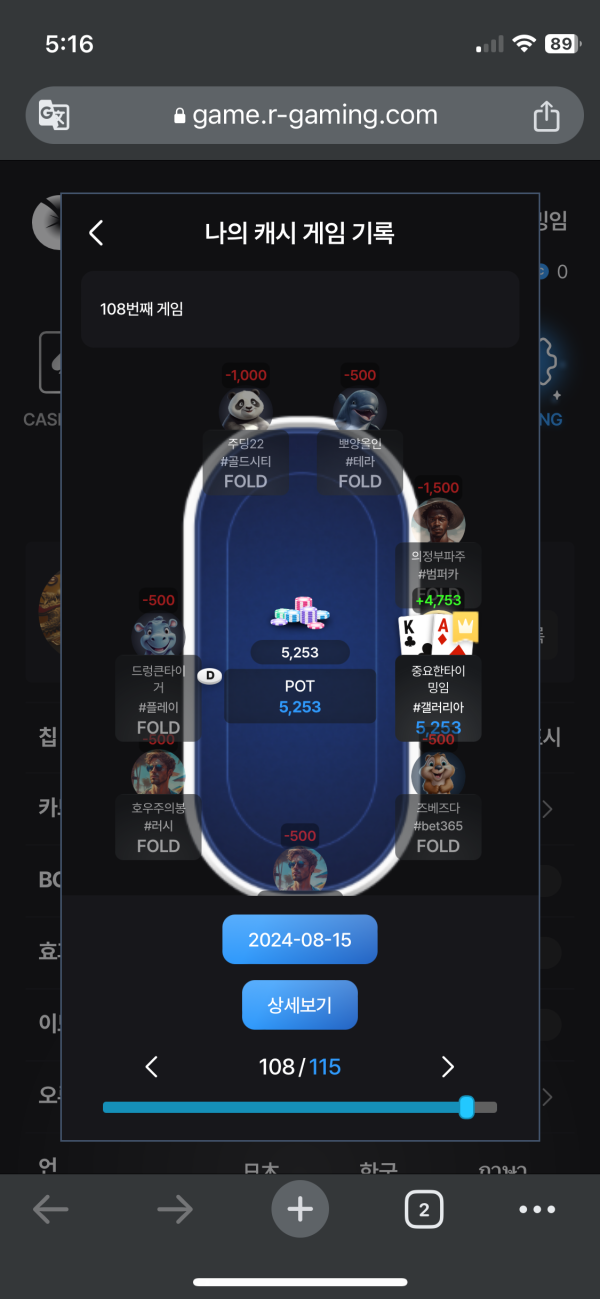
Task: Translate the page via the address bar icon
Action: point(54,116)
